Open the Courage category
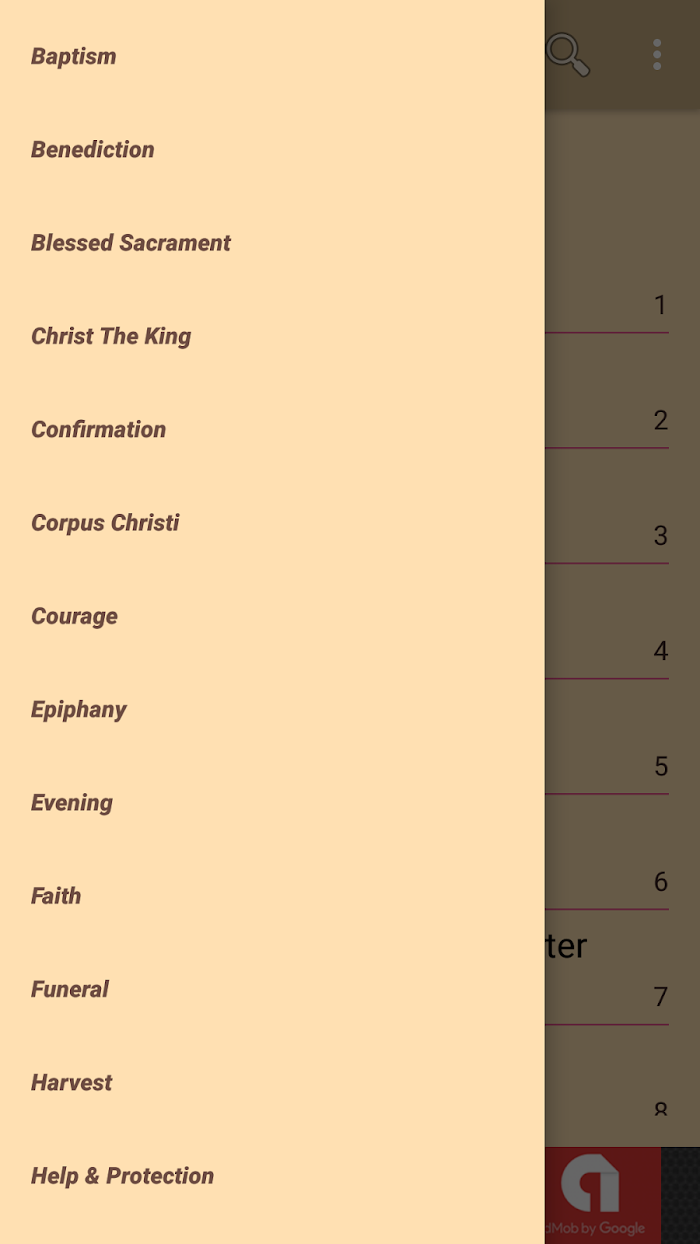700x1244 pixels. (272, 616)
